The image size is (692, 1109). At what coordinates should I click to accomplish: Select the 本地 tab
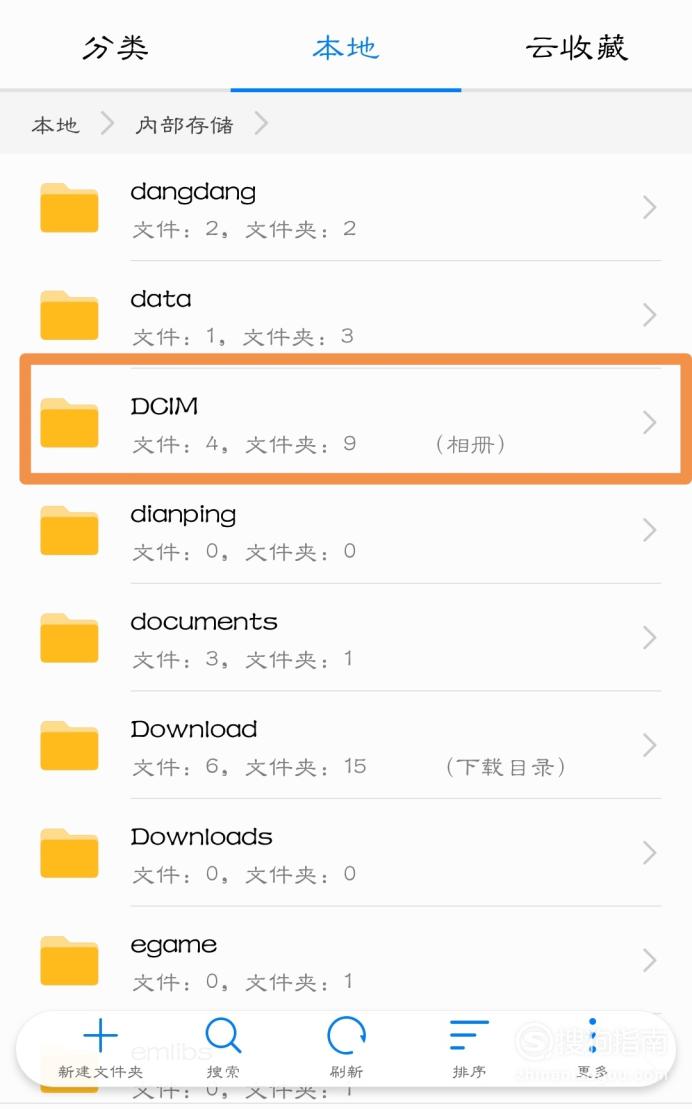[x=346, y=48]
